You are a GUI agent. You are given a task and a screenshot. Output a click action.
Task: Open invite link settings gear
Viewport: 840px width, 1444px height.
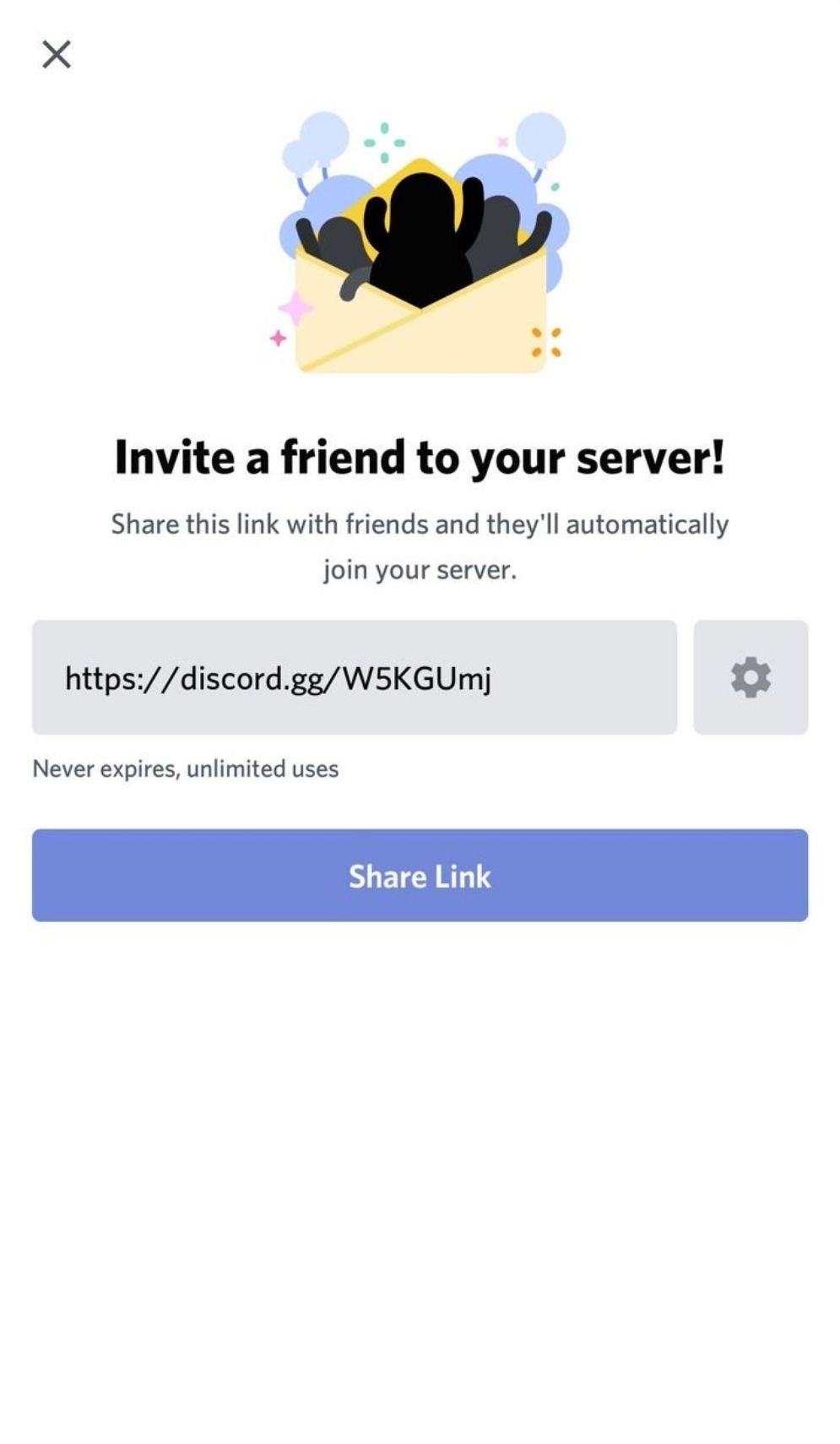(751, 677)
